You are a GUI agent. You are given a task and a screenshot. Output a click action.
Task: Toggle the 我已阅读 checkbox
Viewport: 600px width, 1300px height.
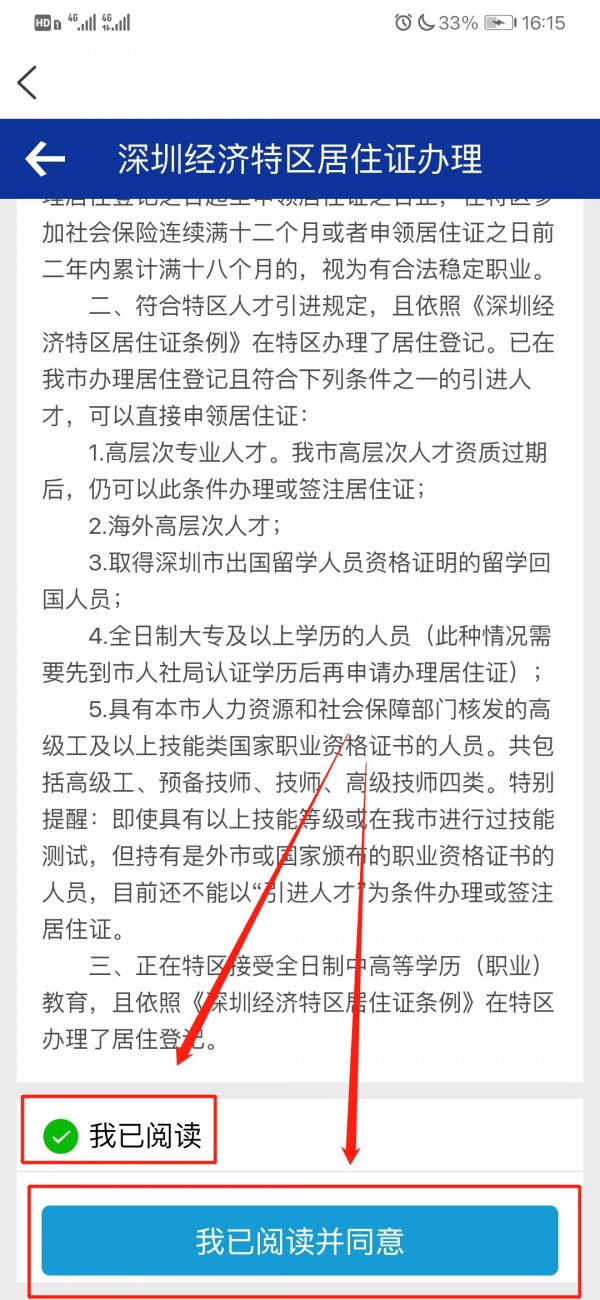click(x=61, y=1136)
